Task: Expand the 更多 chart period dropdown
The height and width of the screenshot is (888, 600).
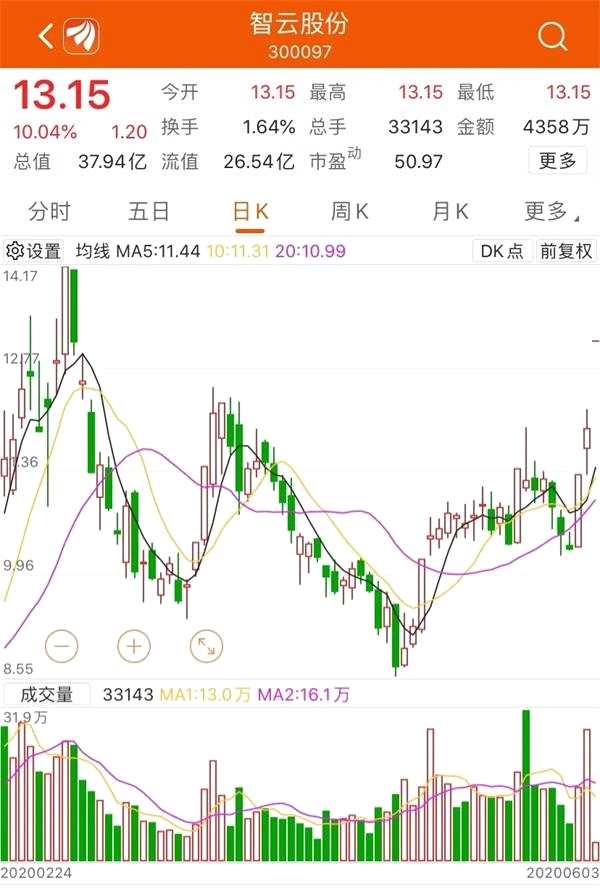Action: pos(548,212)
